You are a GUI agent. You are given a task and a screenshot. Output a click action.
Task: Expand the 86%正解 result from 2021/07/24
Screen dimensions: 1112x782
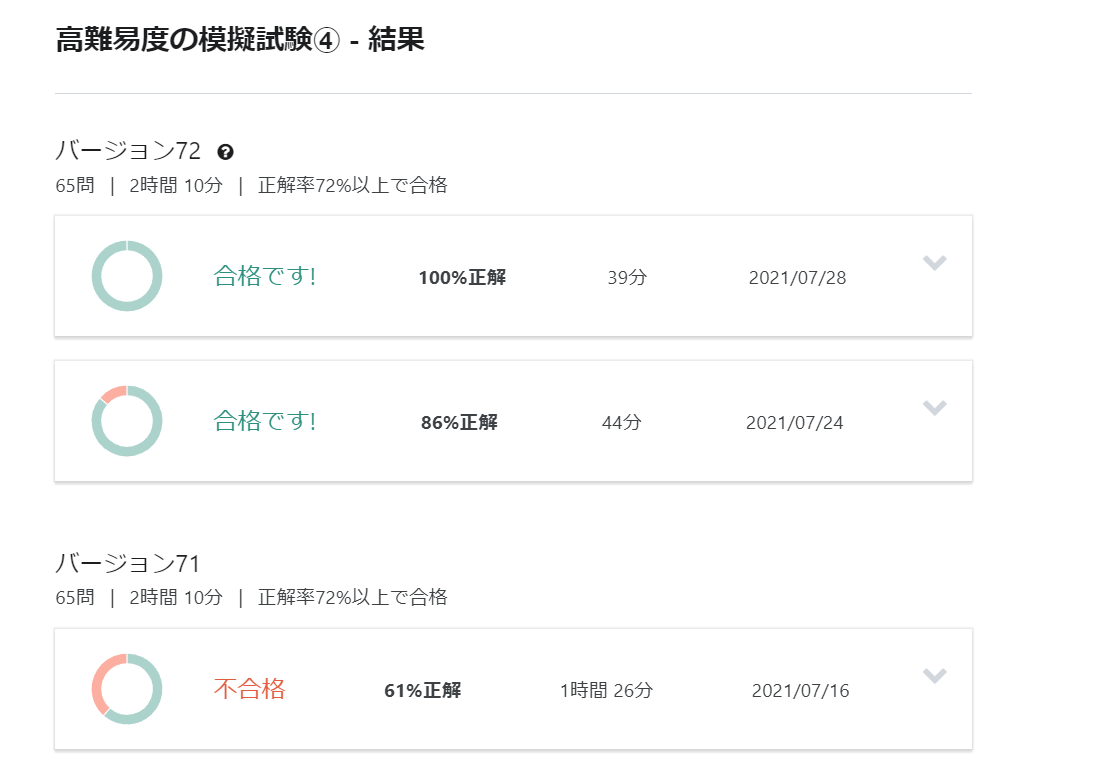point(934,408)
